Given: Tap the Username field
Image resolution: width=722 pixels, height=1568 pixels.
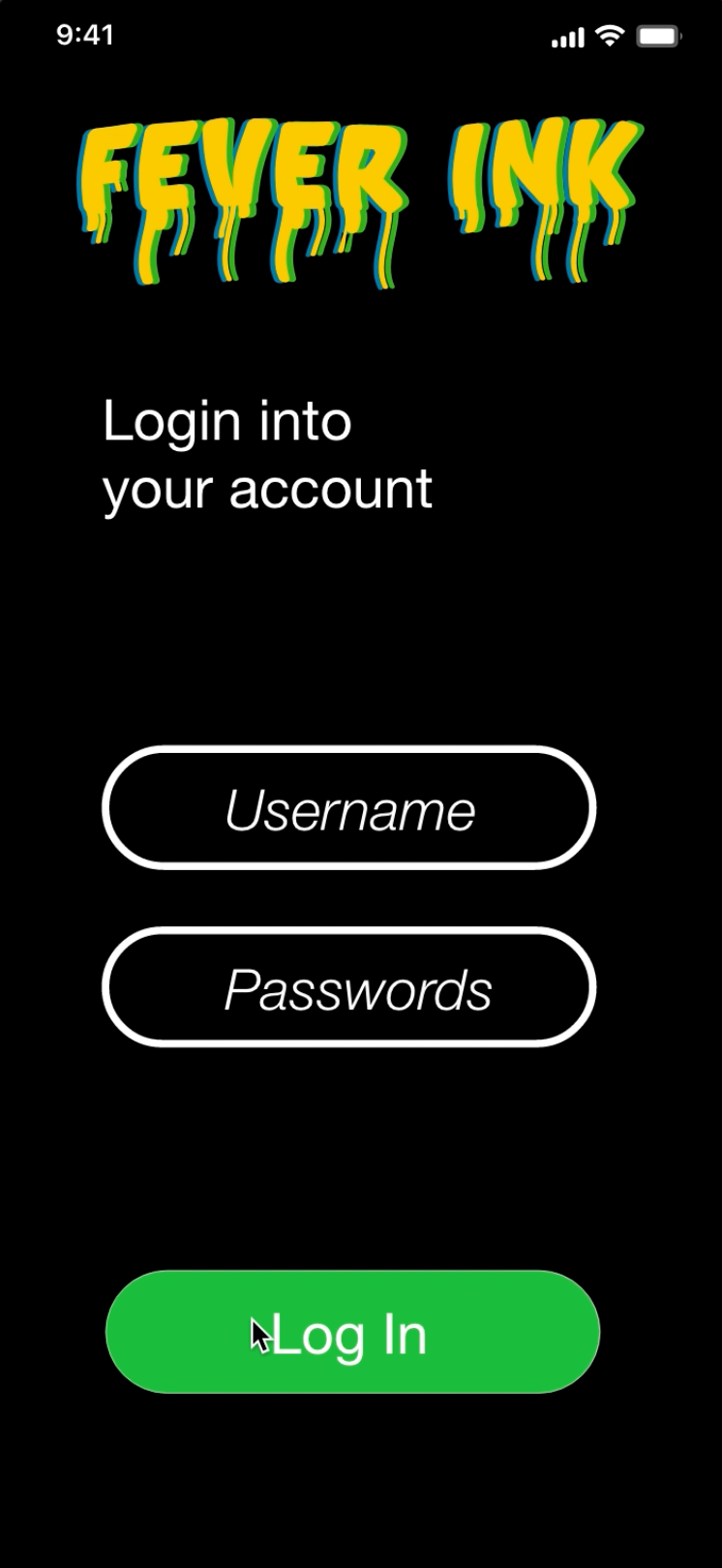Looking at the screenshot, I should [348, 808].
